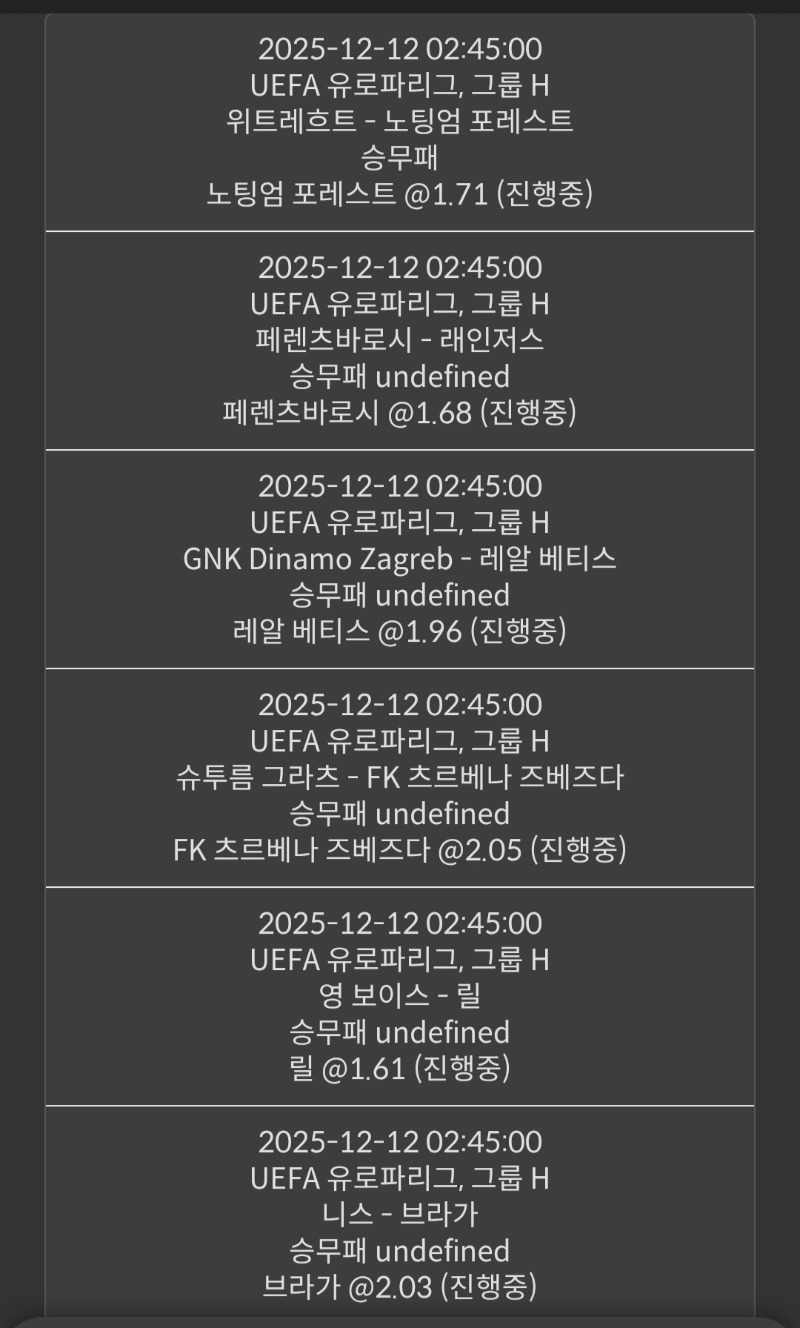Select the 영 보이스 - 릴 match card

coord(400,995)
